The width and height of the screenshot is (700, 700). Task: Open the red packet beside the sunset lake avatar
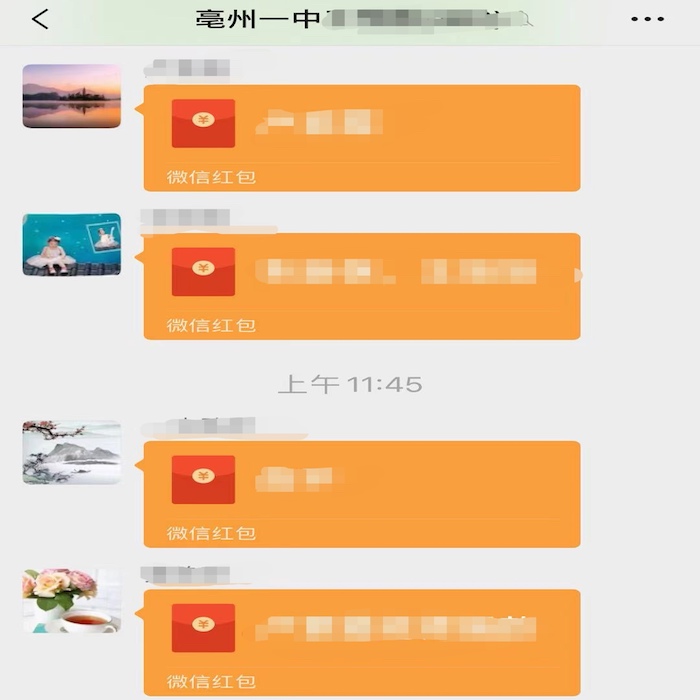coord(361,137)
